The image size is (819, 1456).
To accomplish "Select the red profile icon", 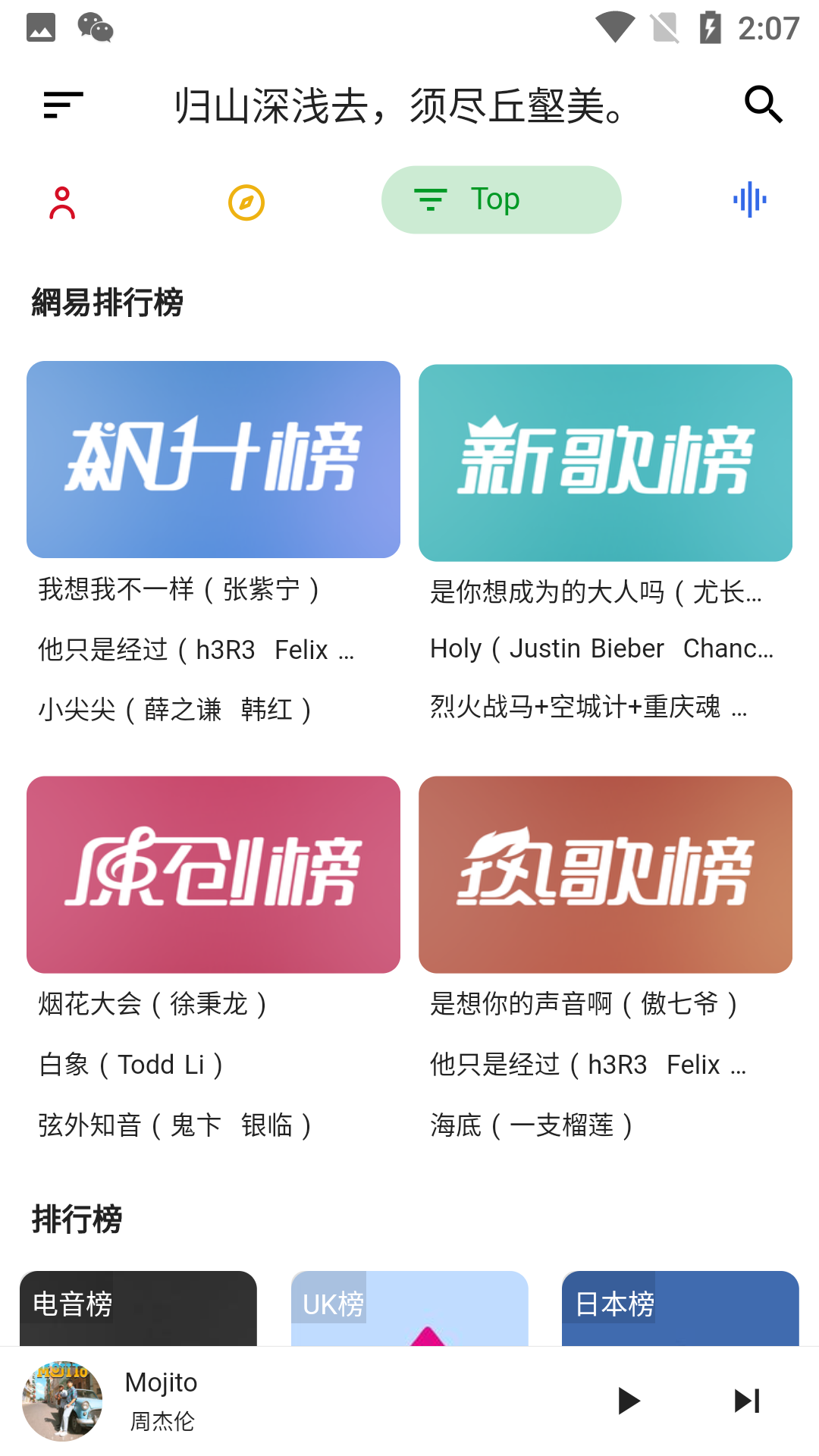I will pos(61,199).
